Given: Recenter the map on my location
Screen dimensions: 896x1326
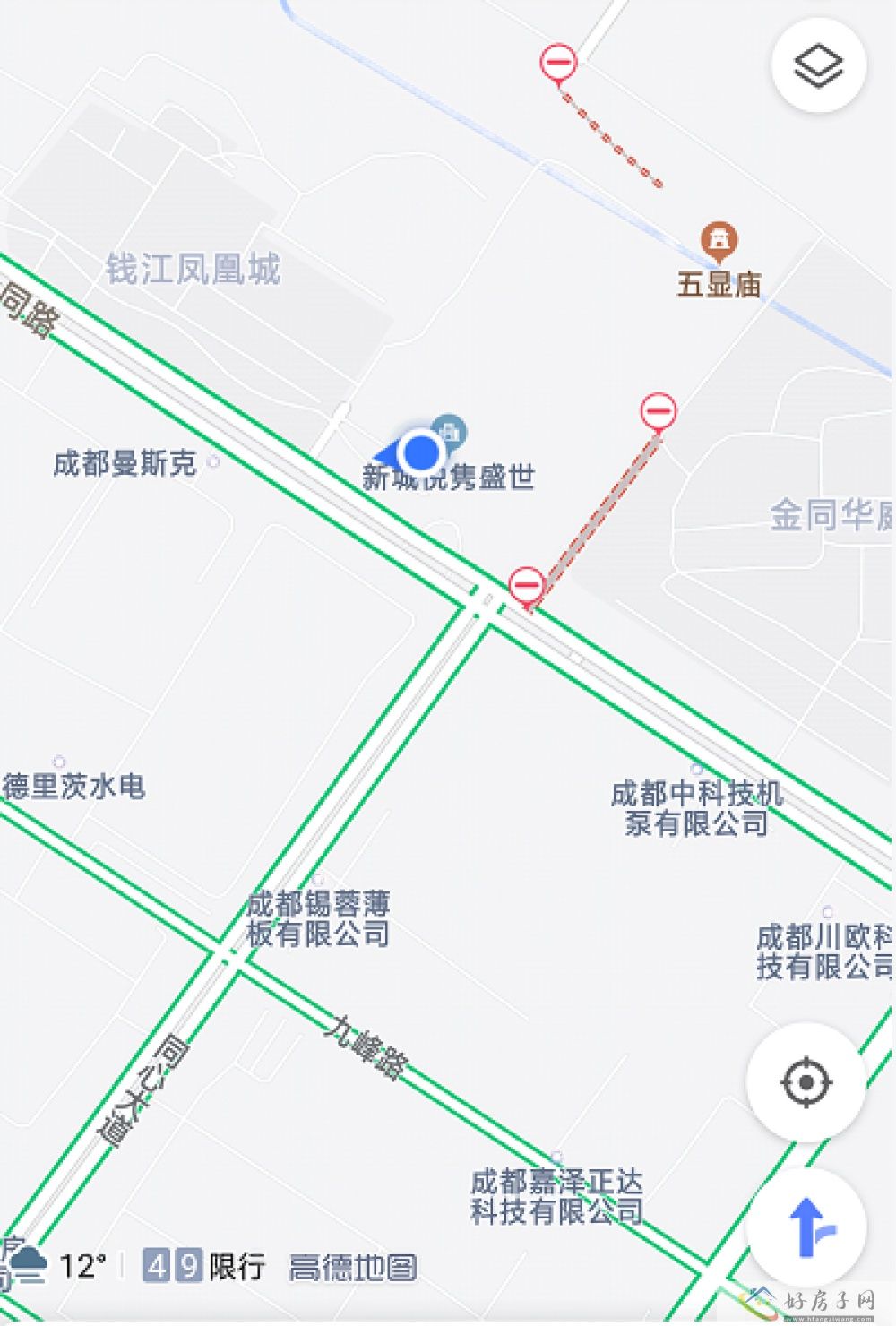Looking at the screenshot, I should click(806, 1081).
